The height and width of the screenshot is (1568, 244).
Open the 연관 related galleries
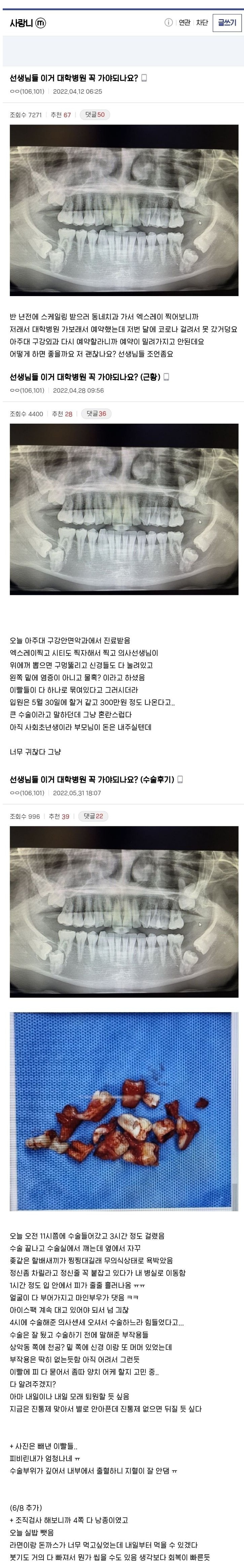pyautogui.click(x=184, y=23)
